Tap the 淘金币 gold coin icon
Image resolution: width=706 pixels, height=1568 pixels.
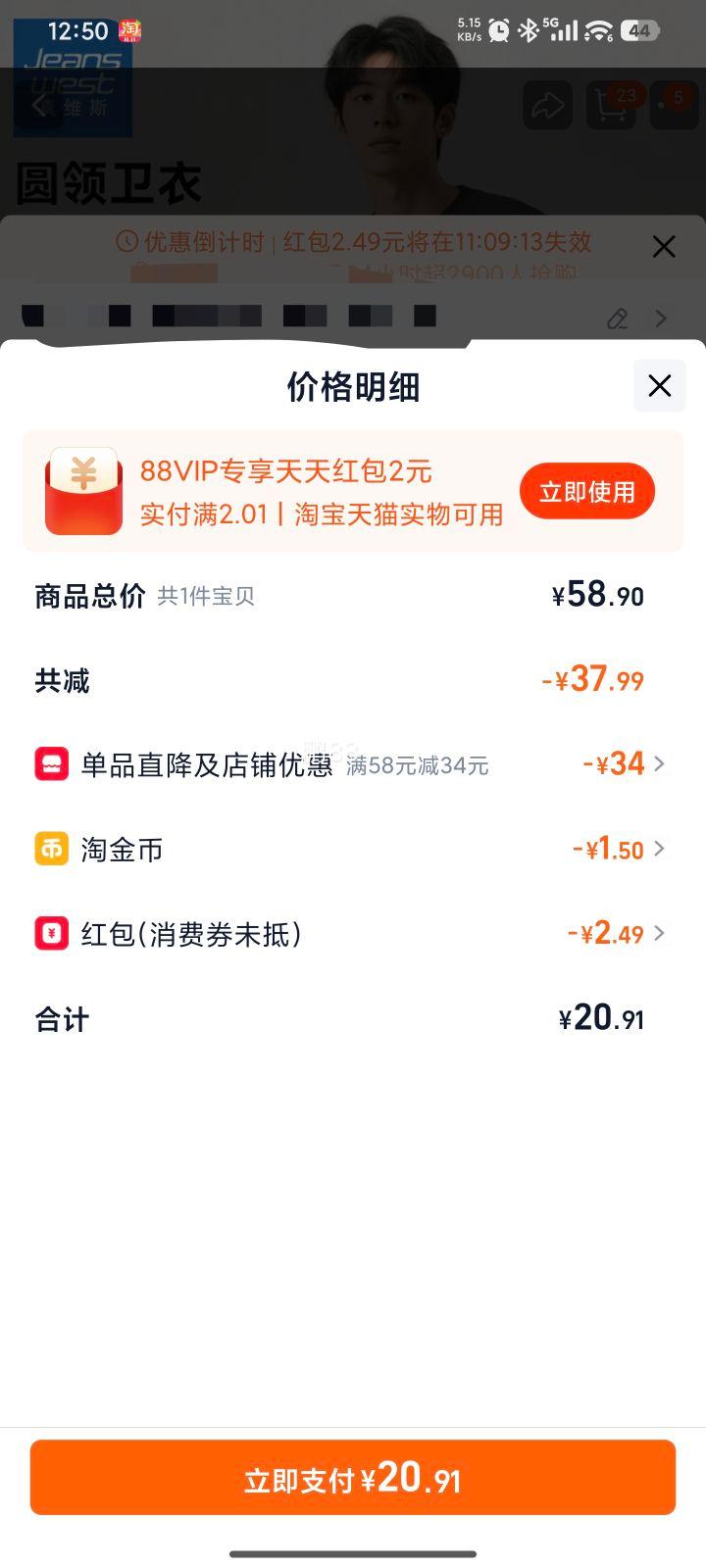50,849
